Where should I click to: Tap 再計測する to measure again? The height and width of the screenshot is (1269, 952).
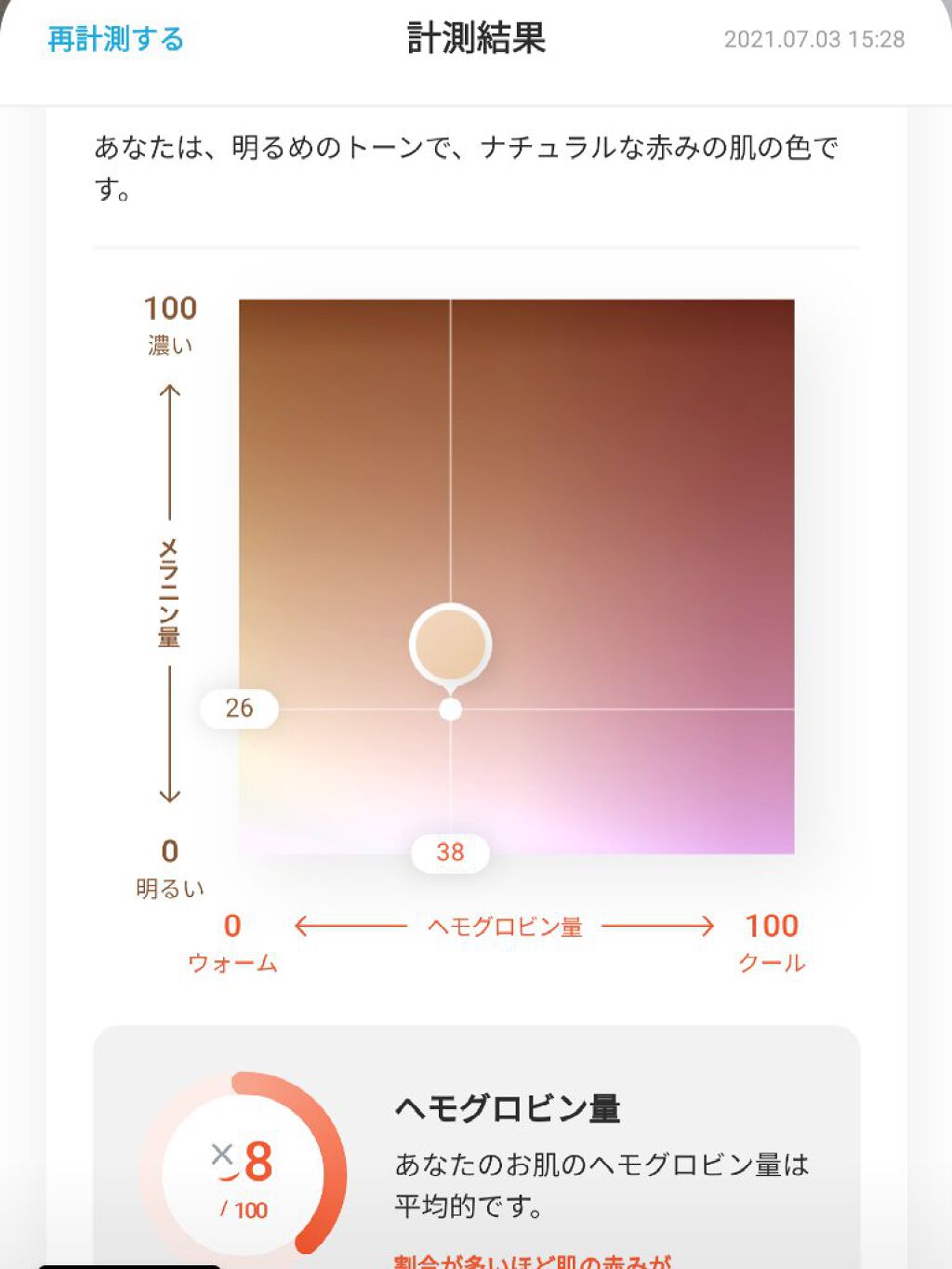[116, 39]
